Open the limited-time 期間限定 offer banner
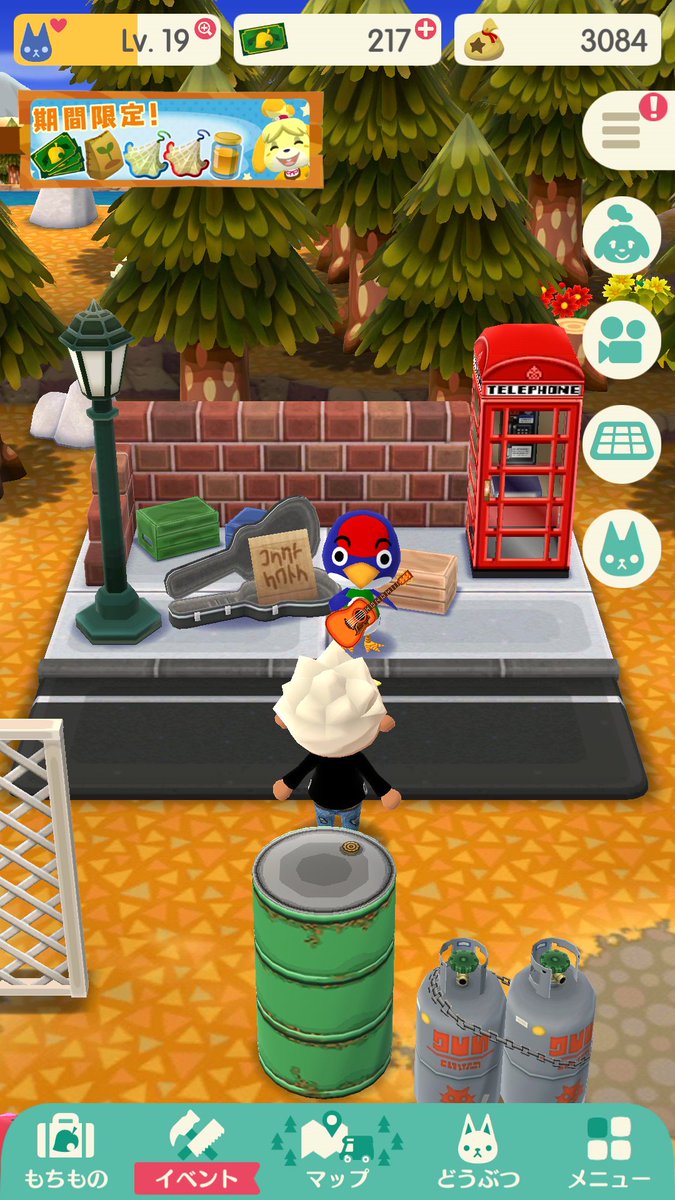 [x=171, y=140]
